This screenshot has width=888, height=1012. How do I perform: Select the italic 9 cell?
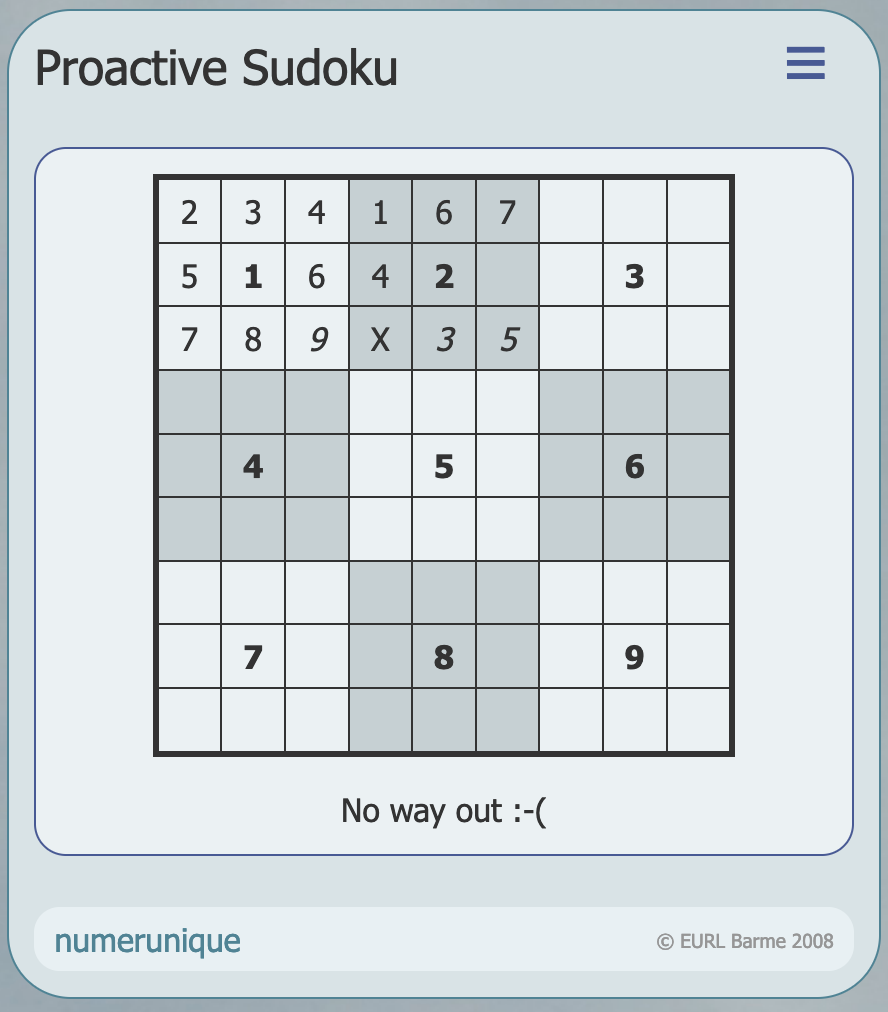pos(317,339)
